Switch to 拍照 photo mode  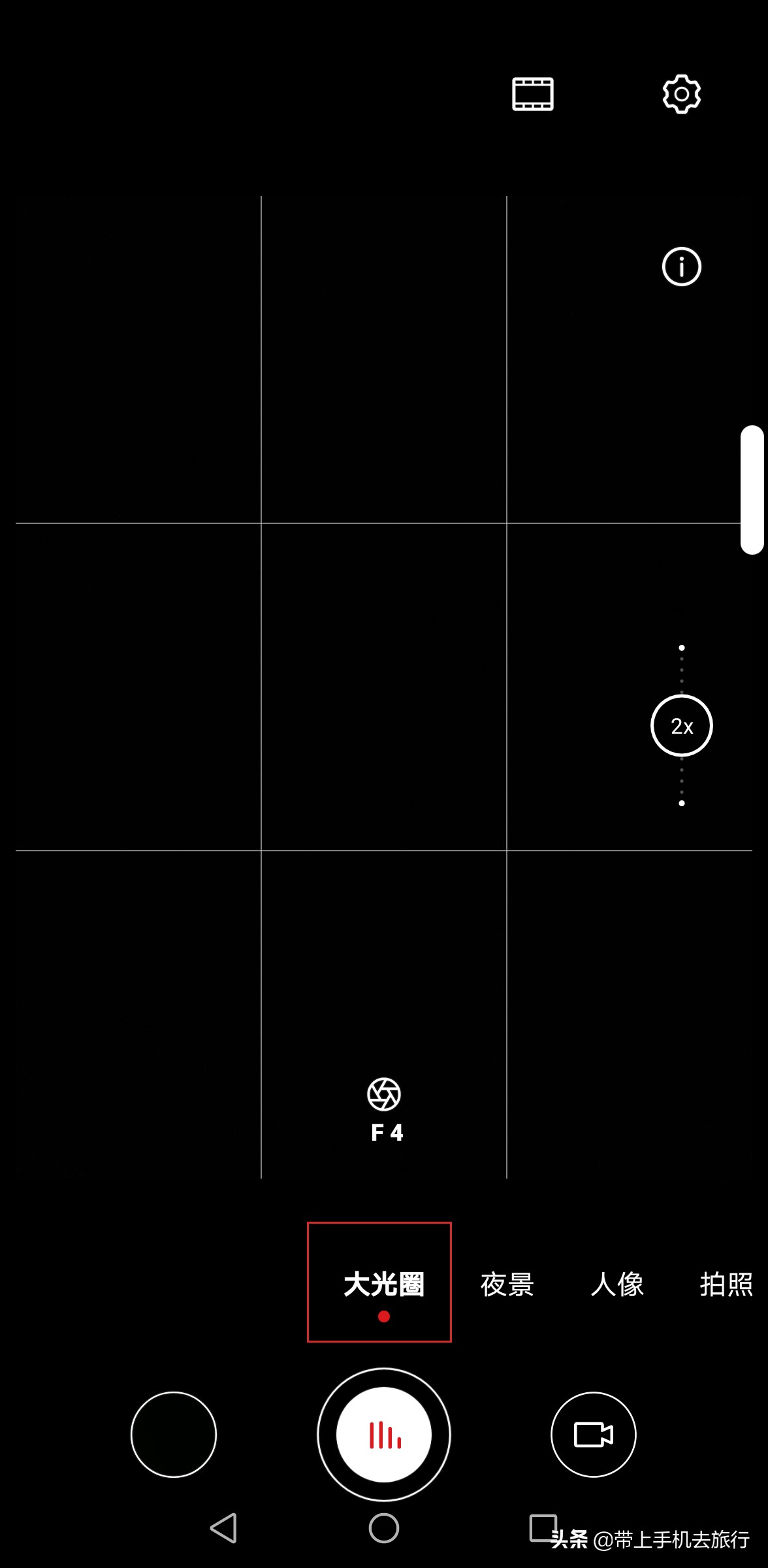(x=726, y=1284)
